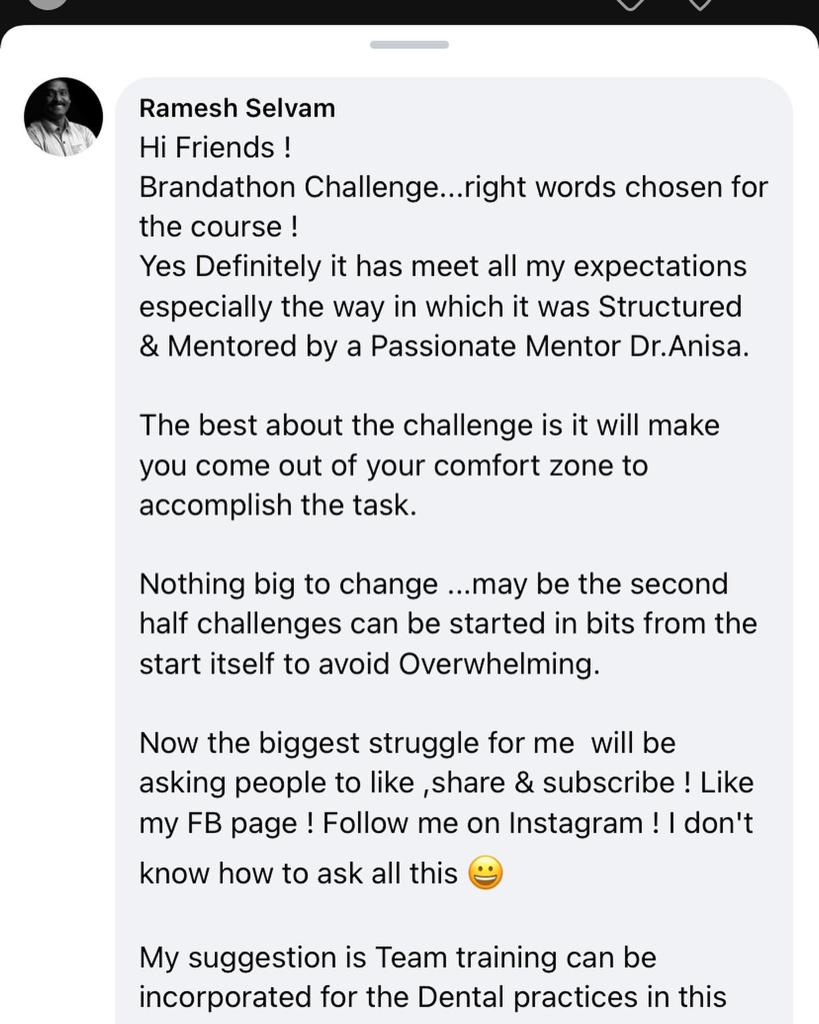Open the Ramesh Selvam name link

(237, 108)
